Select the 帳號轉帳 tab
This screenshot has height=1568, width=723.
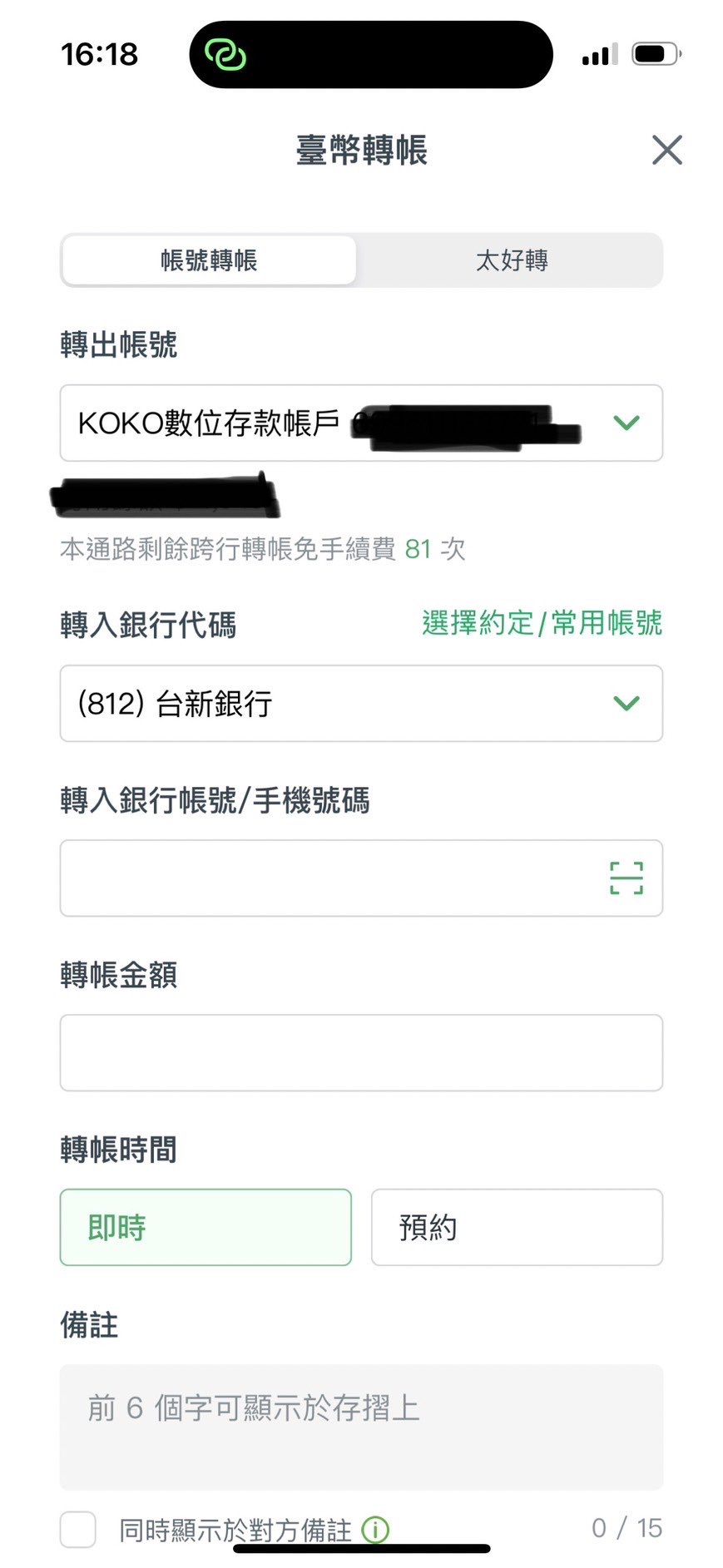tap(209, 260)
